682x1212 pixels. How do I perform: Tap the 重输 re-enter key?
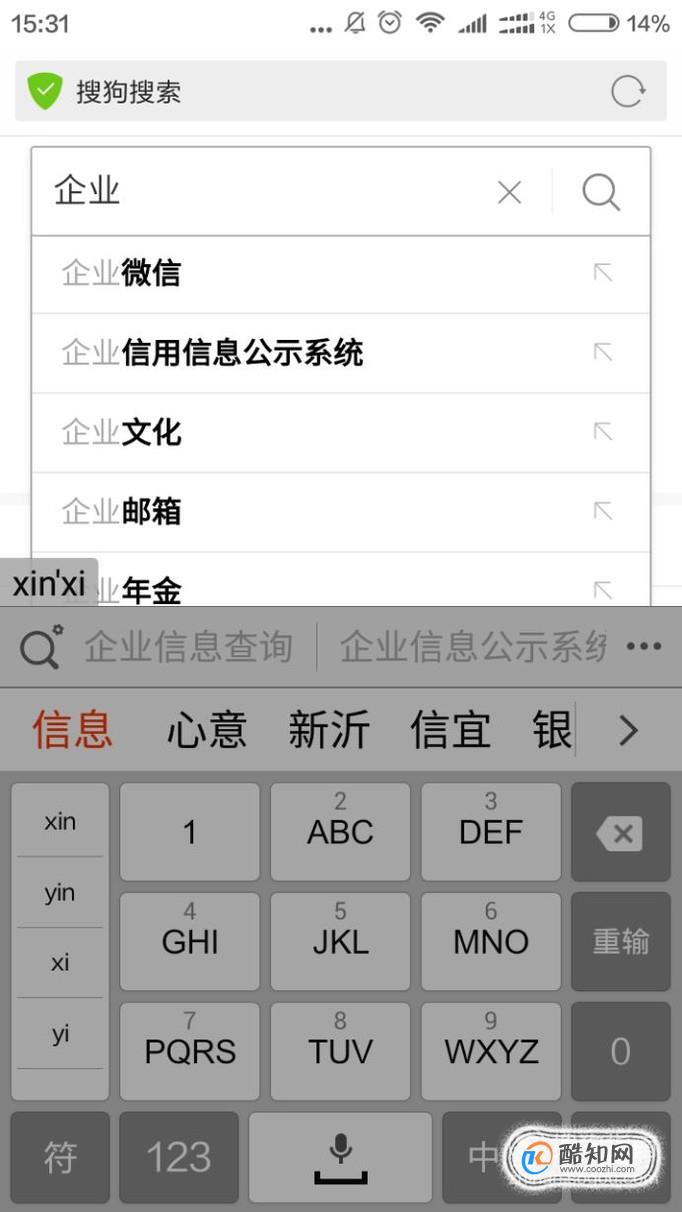pos(621,941)
